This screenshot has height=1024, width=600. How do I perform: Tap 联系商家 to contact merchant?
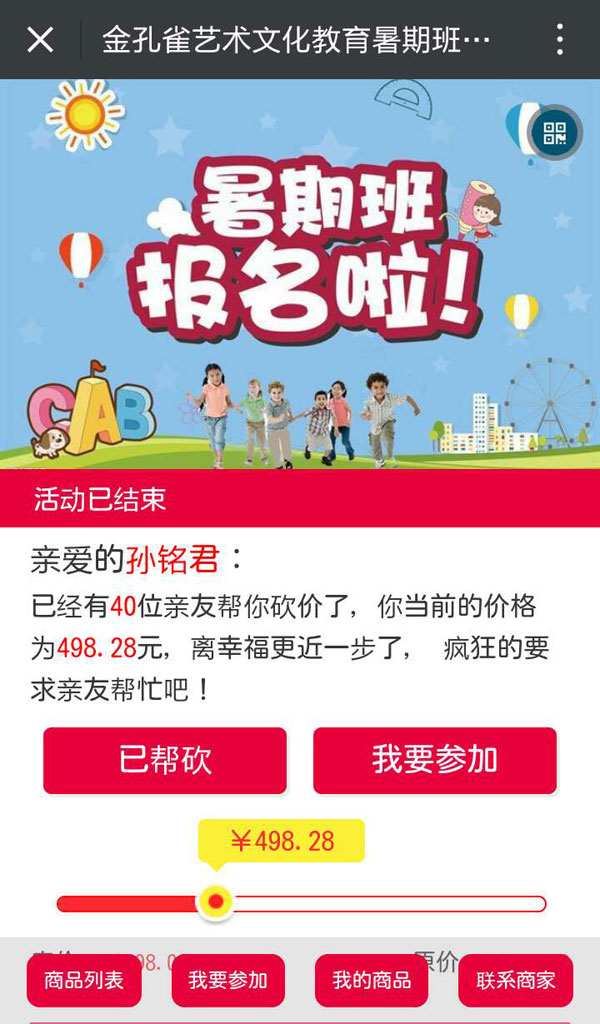coord(516,980)
